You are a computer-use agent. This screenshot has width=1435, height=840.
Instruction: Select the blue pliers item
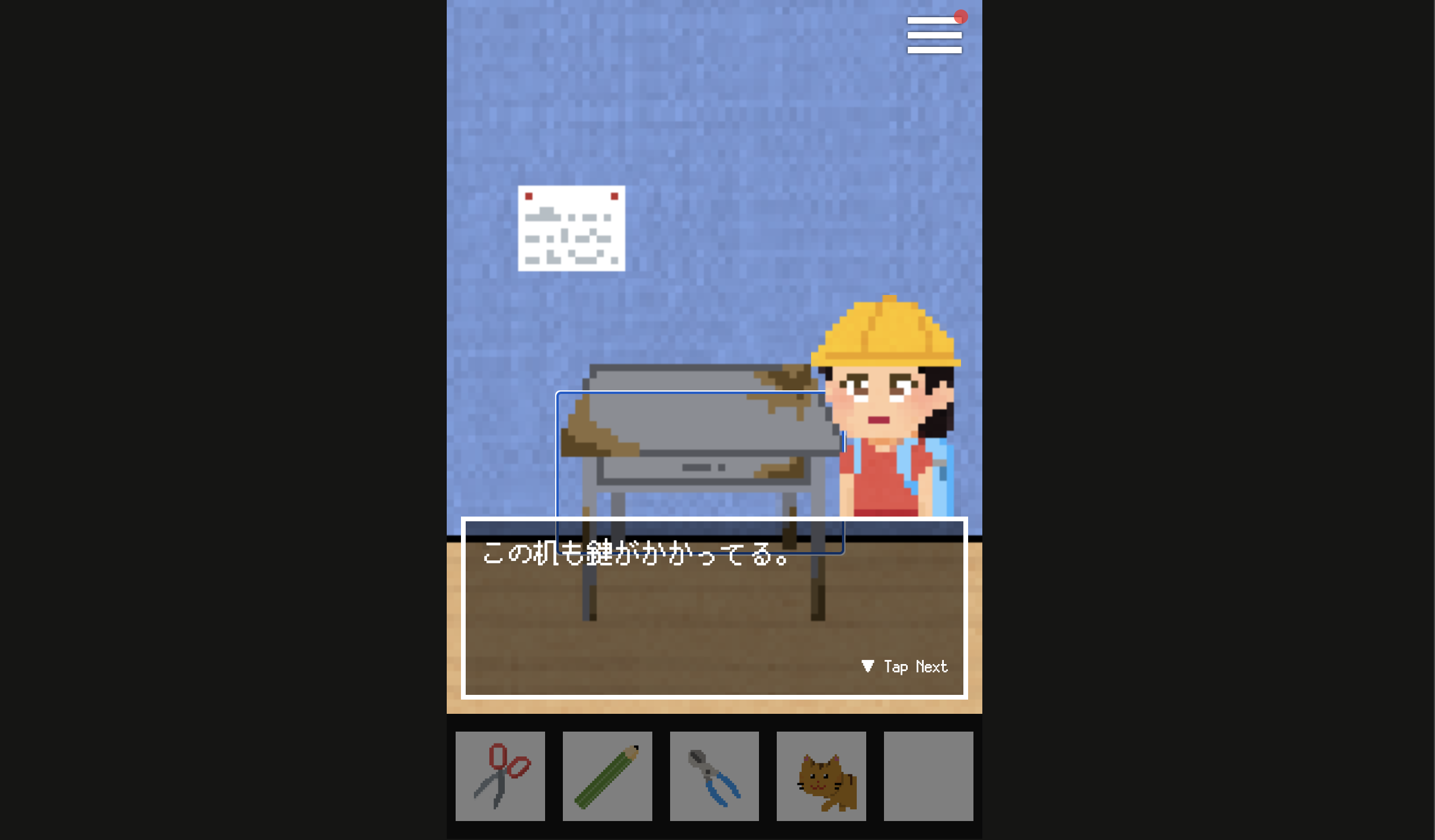[x=714, y=776]
